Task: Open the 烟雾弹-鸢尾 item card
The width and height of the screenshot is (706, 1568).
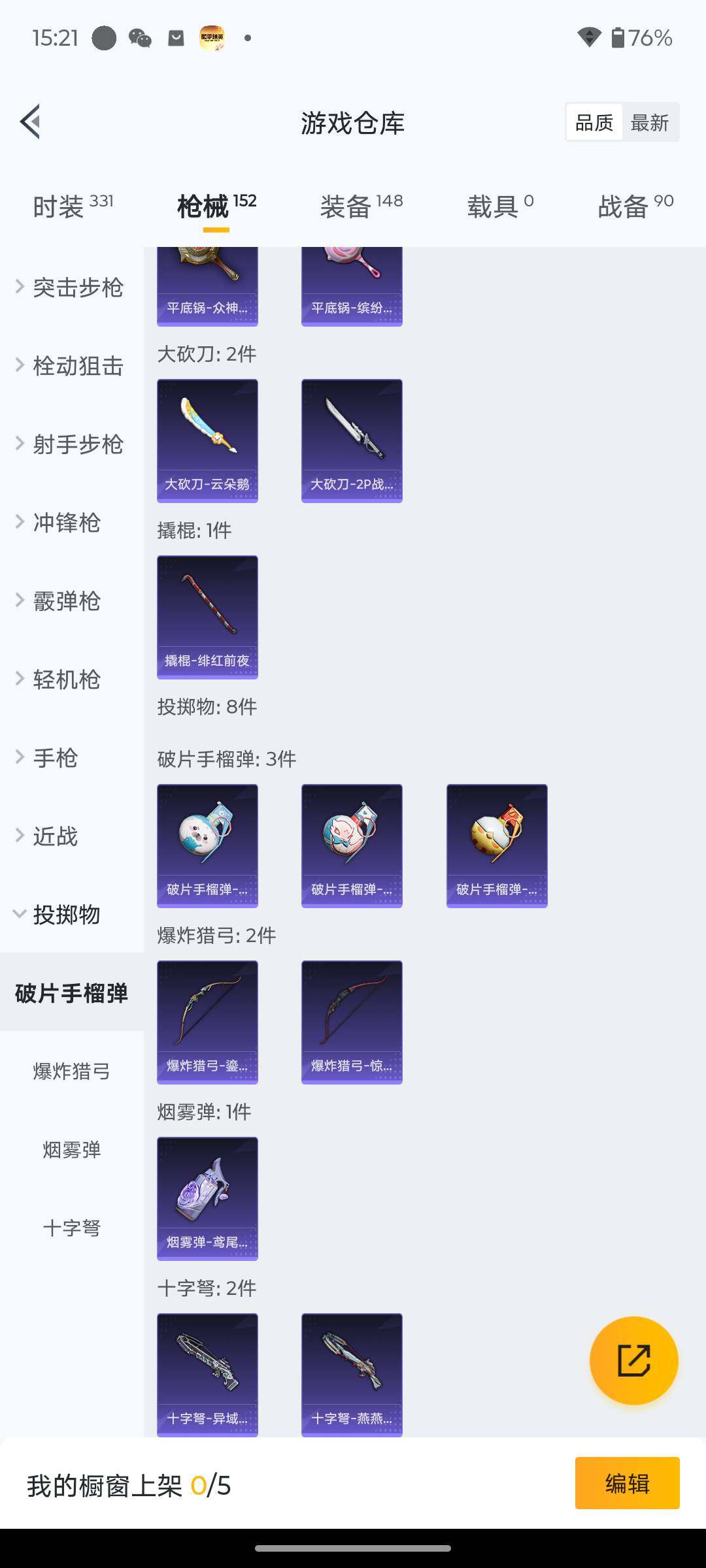Action: pos(207,1198)
